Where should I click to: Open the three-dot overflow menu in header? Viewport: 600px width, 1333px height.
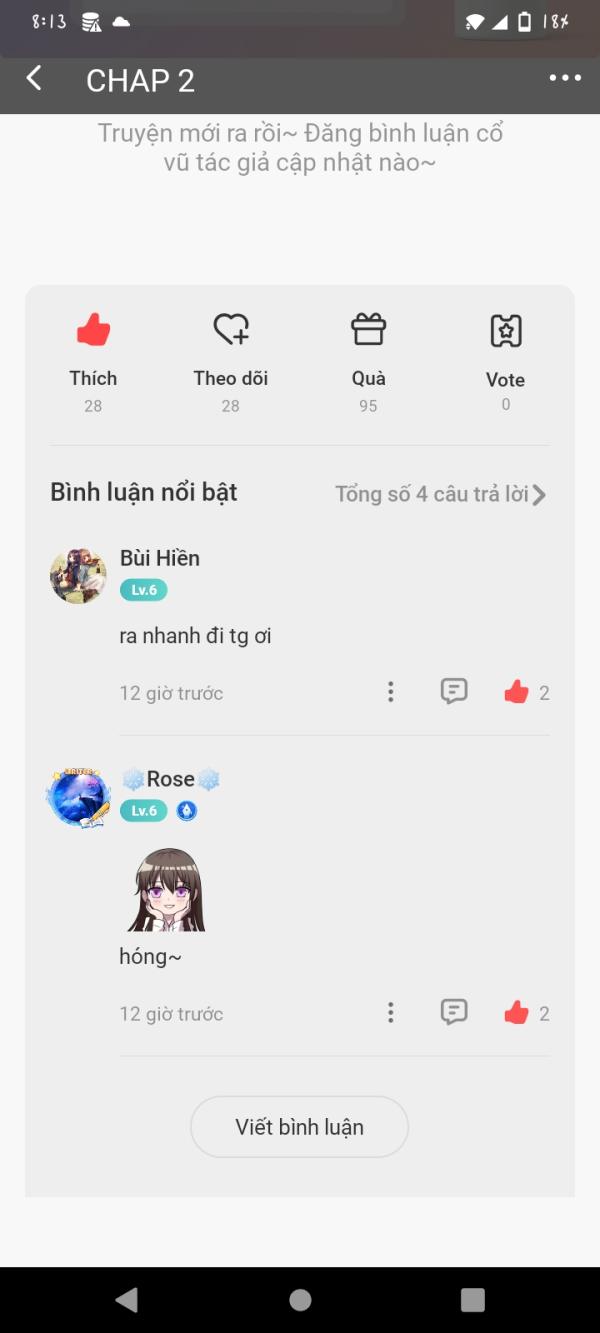(565, 79)
